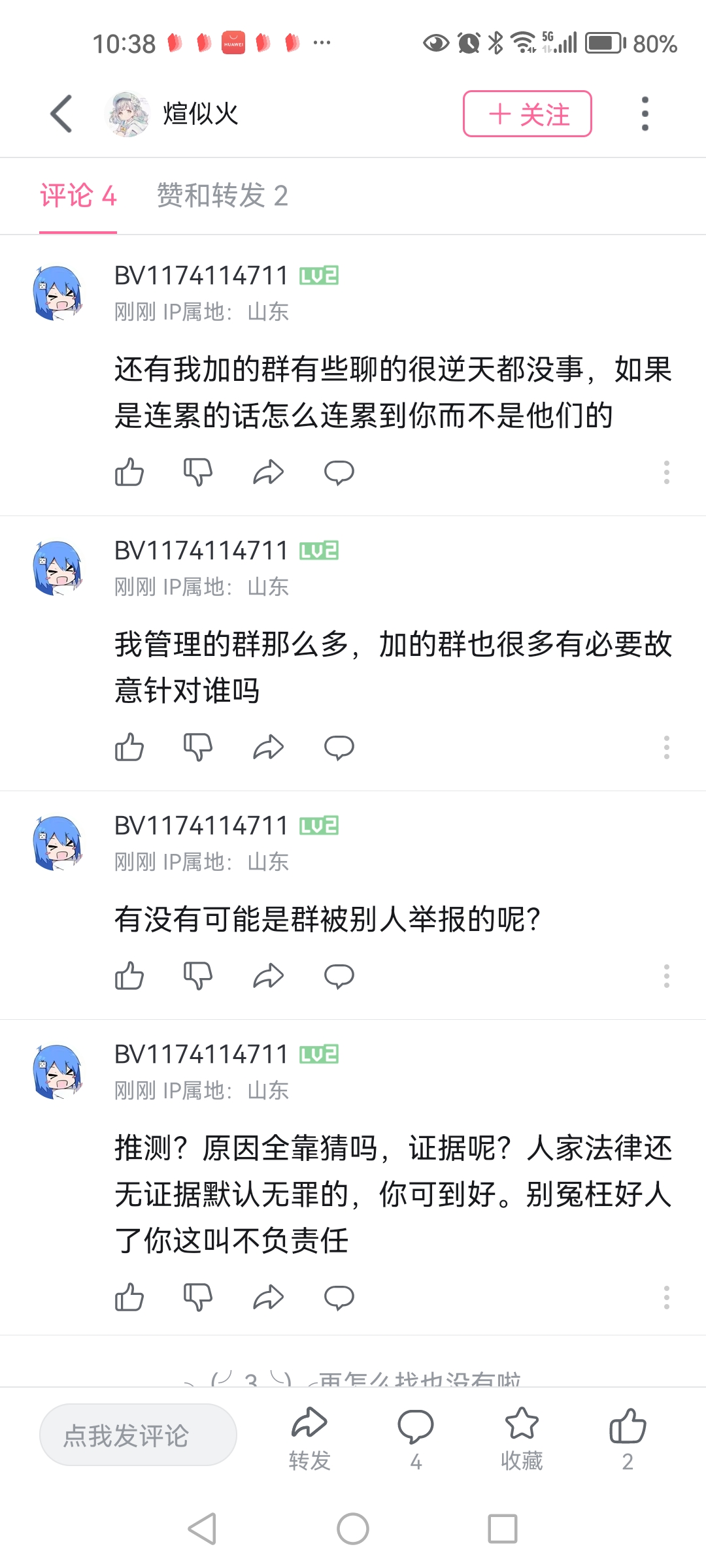Go back using the top-left arrow

(x=61, y=114)
